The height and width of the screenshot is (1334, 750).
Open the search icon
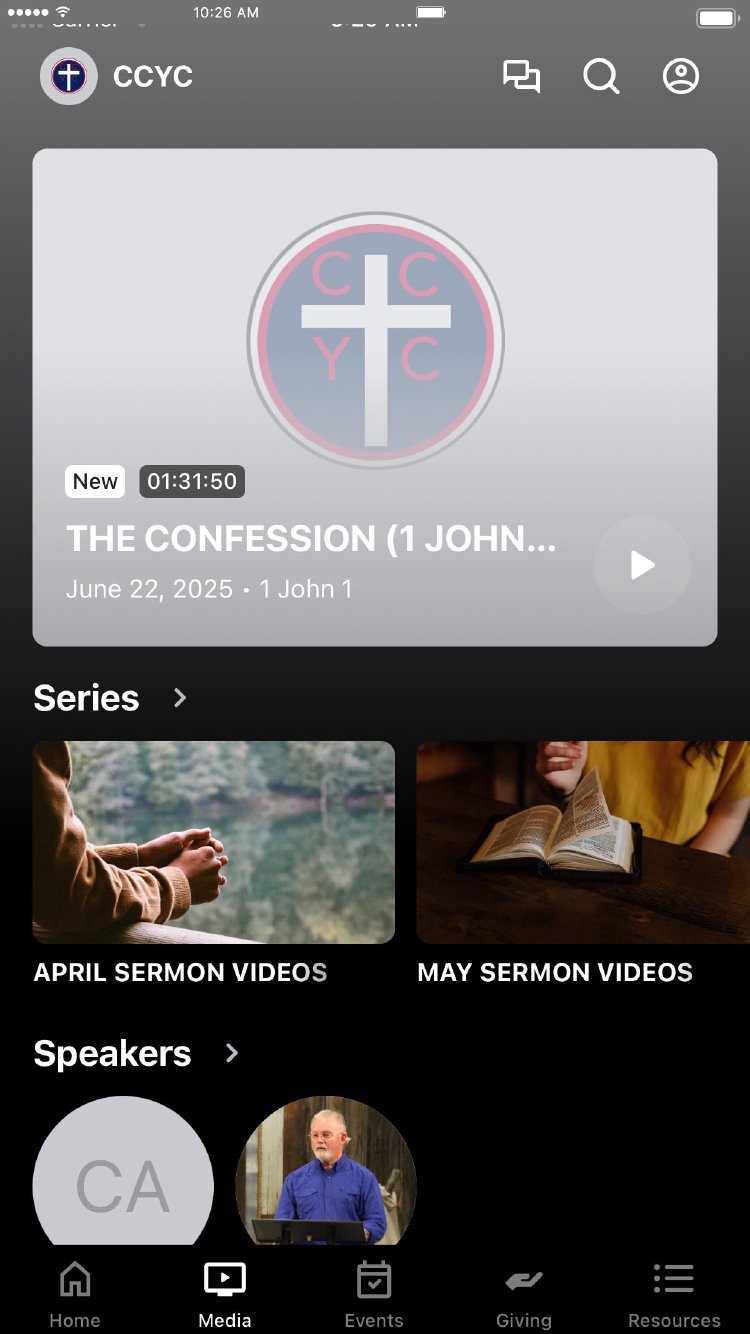(601, 77)
